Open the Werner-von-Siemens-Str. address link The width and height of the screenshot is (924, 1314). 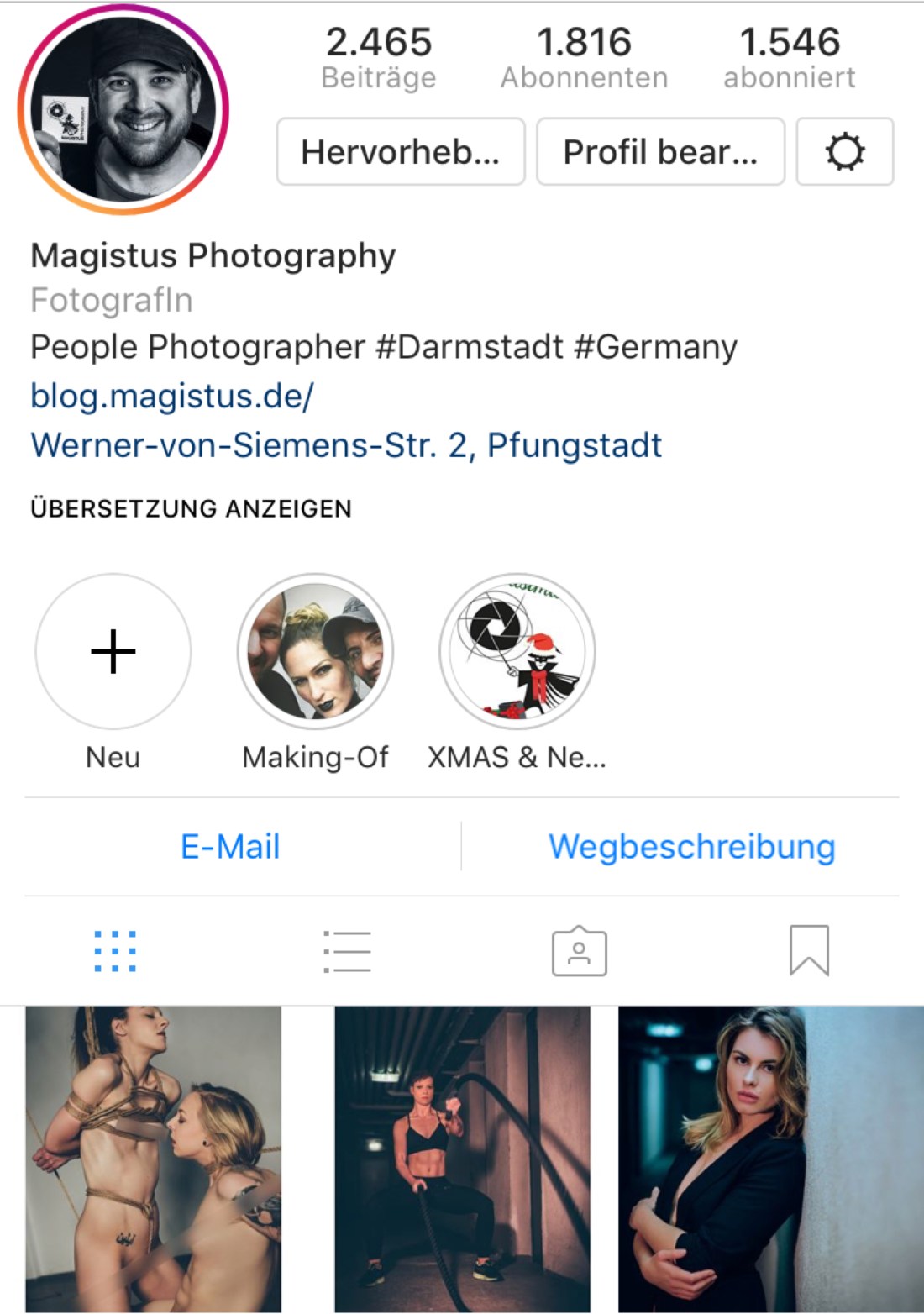(346, 444)
